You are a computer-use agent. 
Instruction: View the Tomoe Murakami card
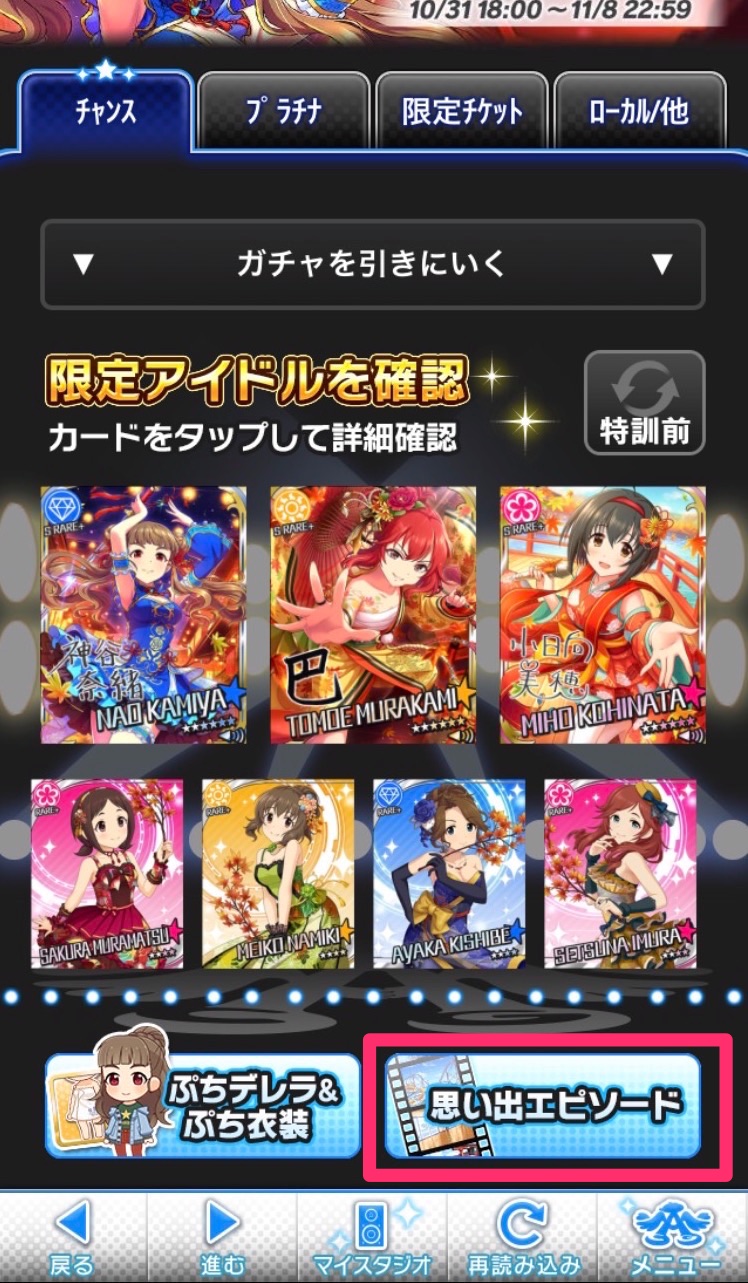click(x=373, y=614)
